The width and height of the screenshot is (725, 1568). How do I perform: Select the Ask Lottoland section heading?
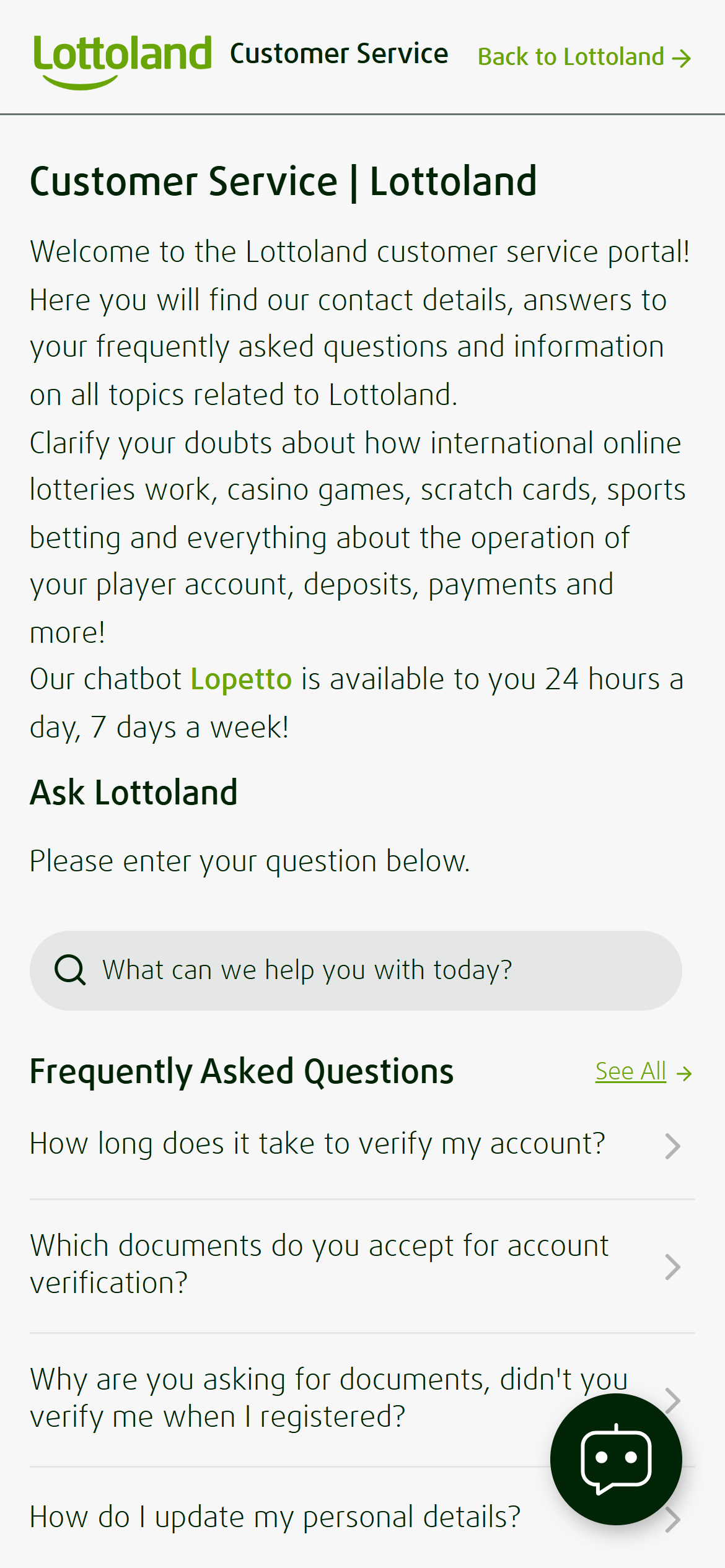pyautogui.click(x=134, y=791)
